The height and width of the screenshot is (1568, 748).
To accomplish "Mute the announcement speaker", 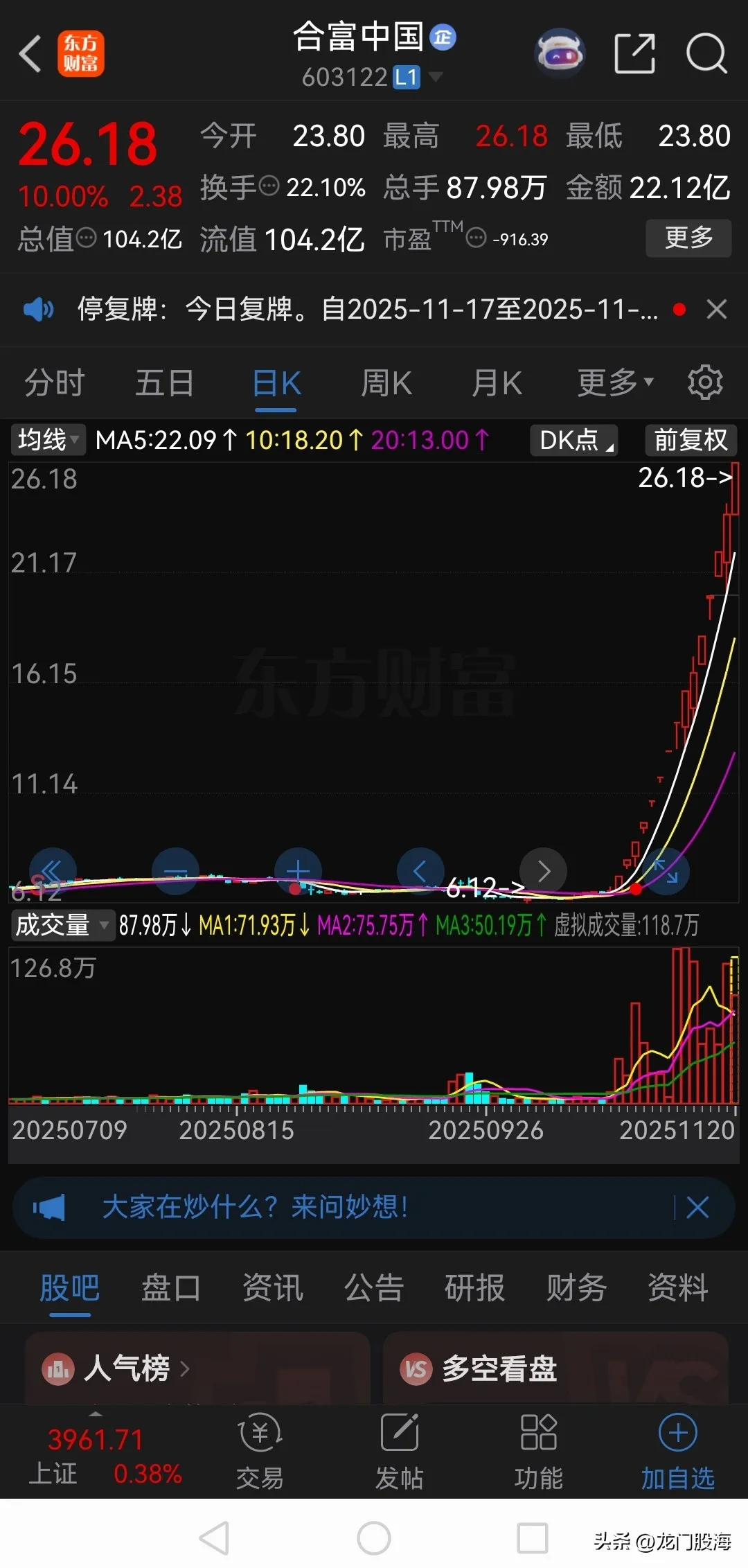I will click(38, 309).
